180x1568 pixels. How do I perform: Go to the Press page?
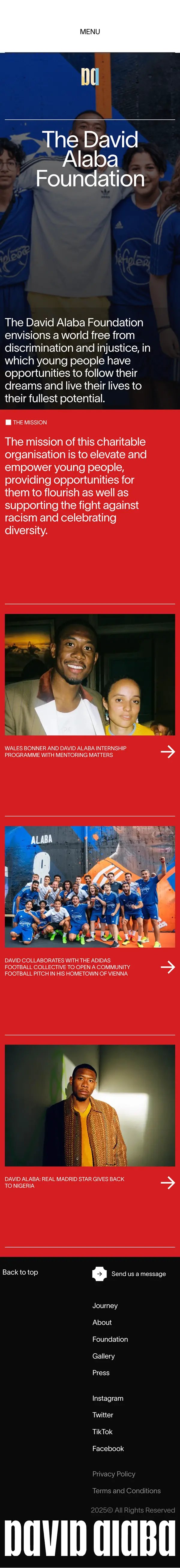point(101,1373)
